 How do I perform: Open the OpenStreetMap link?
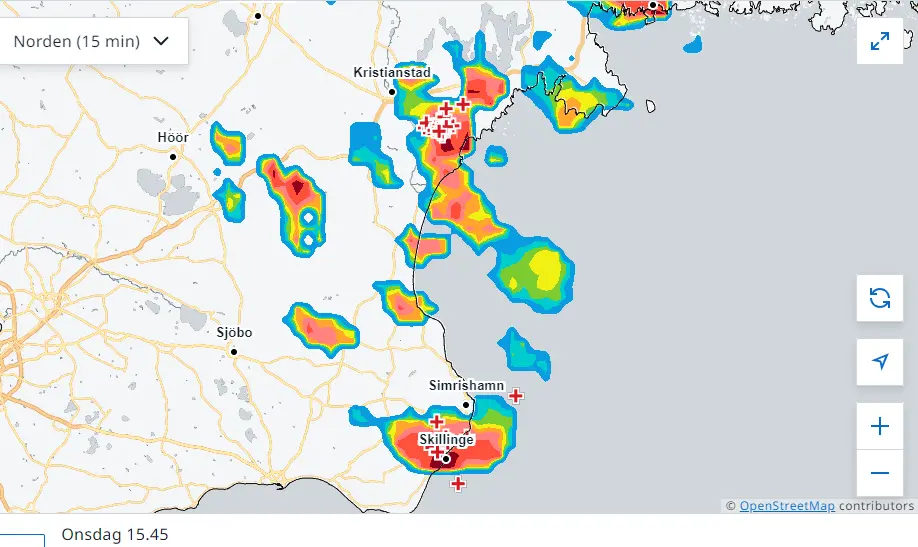tap(786, 506)
